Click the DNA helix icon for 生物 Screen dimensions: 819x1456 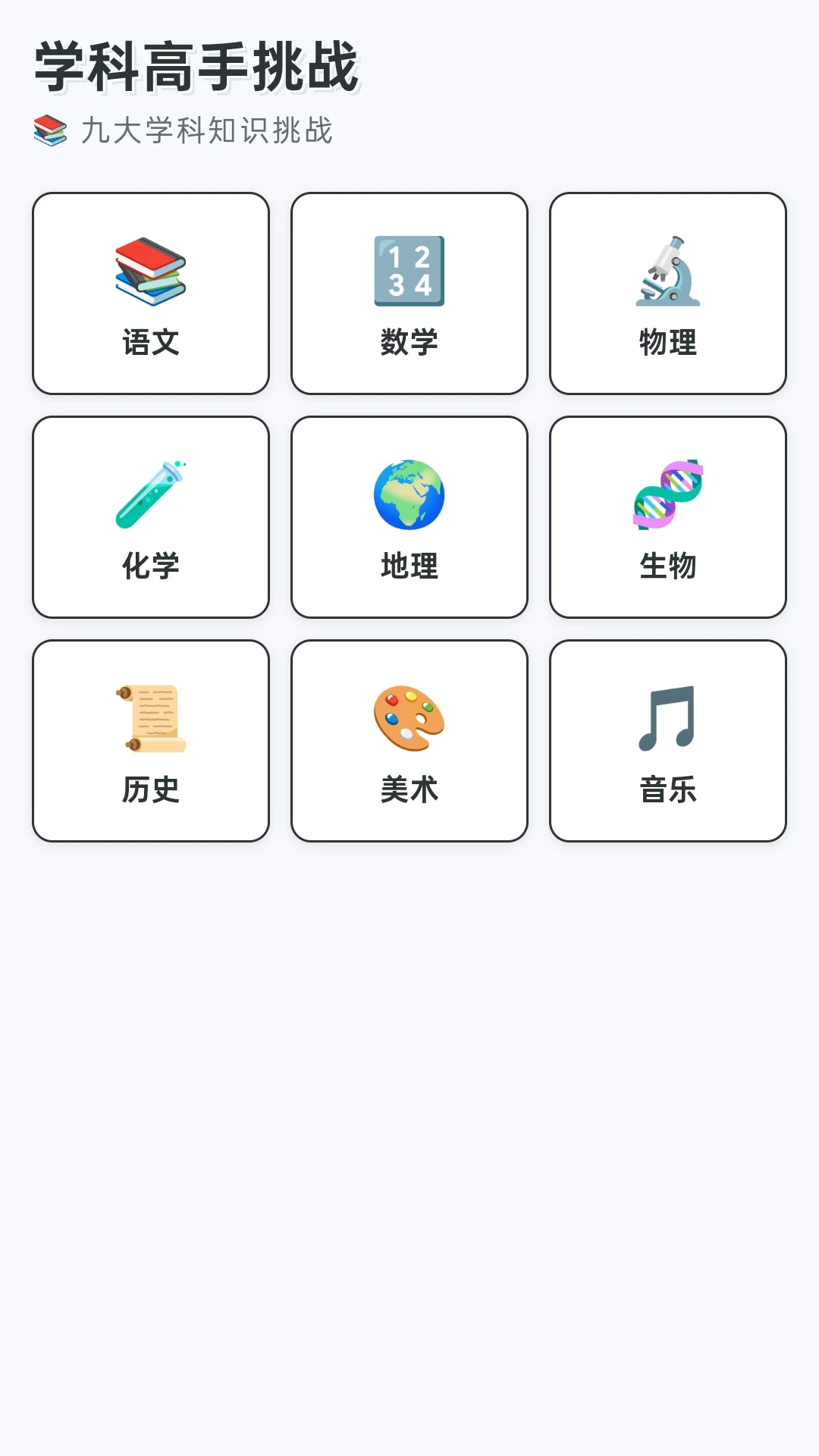click(x=668, y=494)
